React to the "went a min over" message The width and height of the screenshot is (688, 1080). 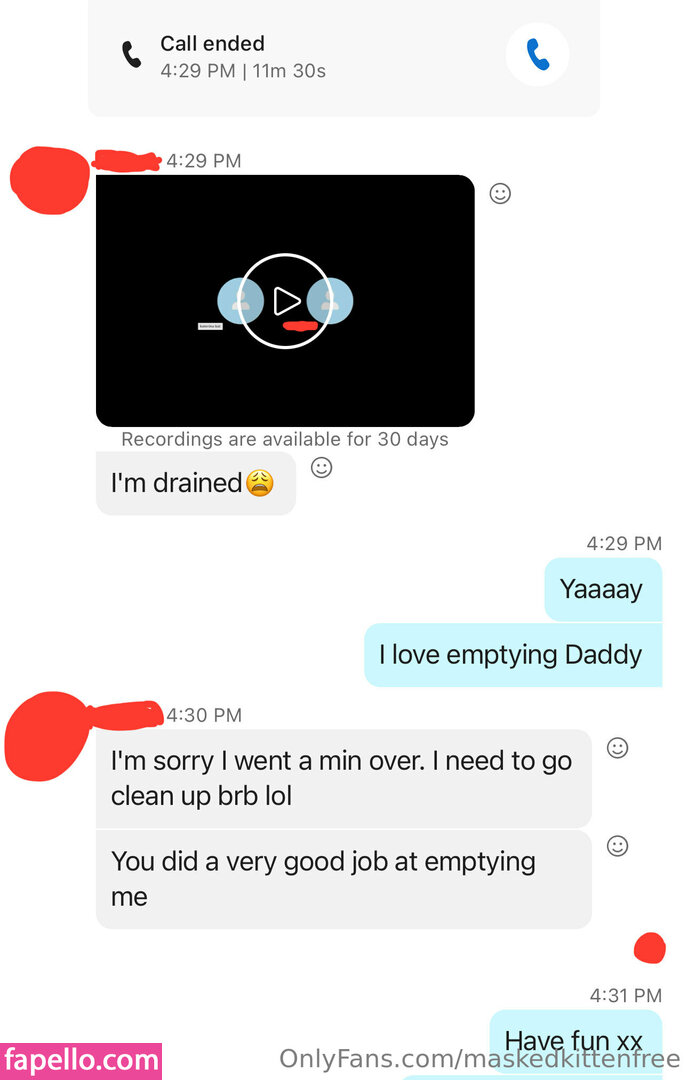pos(618,747)
